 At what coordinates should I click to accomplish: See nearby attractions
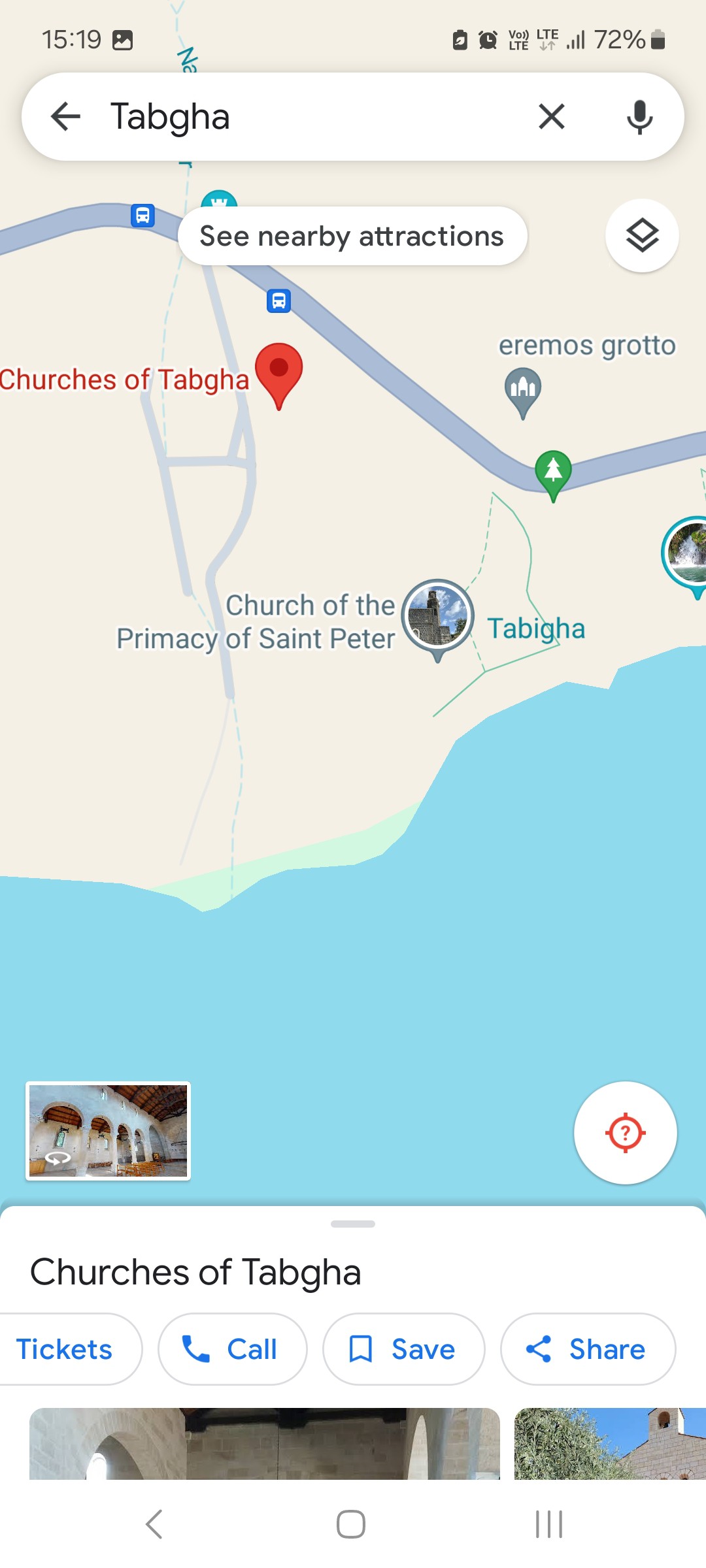pyautogui.click(x=352, y=237)
